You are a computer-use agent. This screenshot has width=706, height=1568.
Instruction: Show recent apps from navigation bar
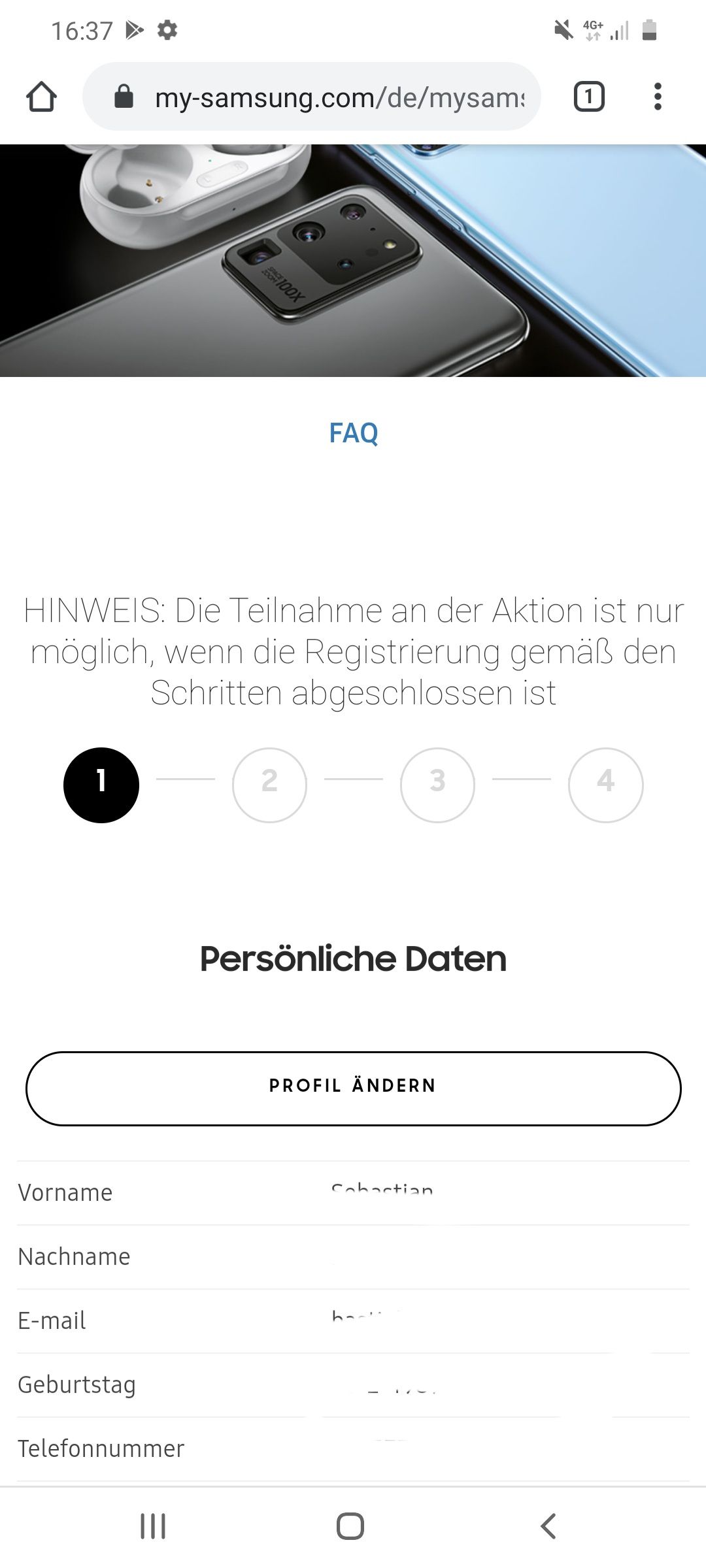(x=153, y=1526)
